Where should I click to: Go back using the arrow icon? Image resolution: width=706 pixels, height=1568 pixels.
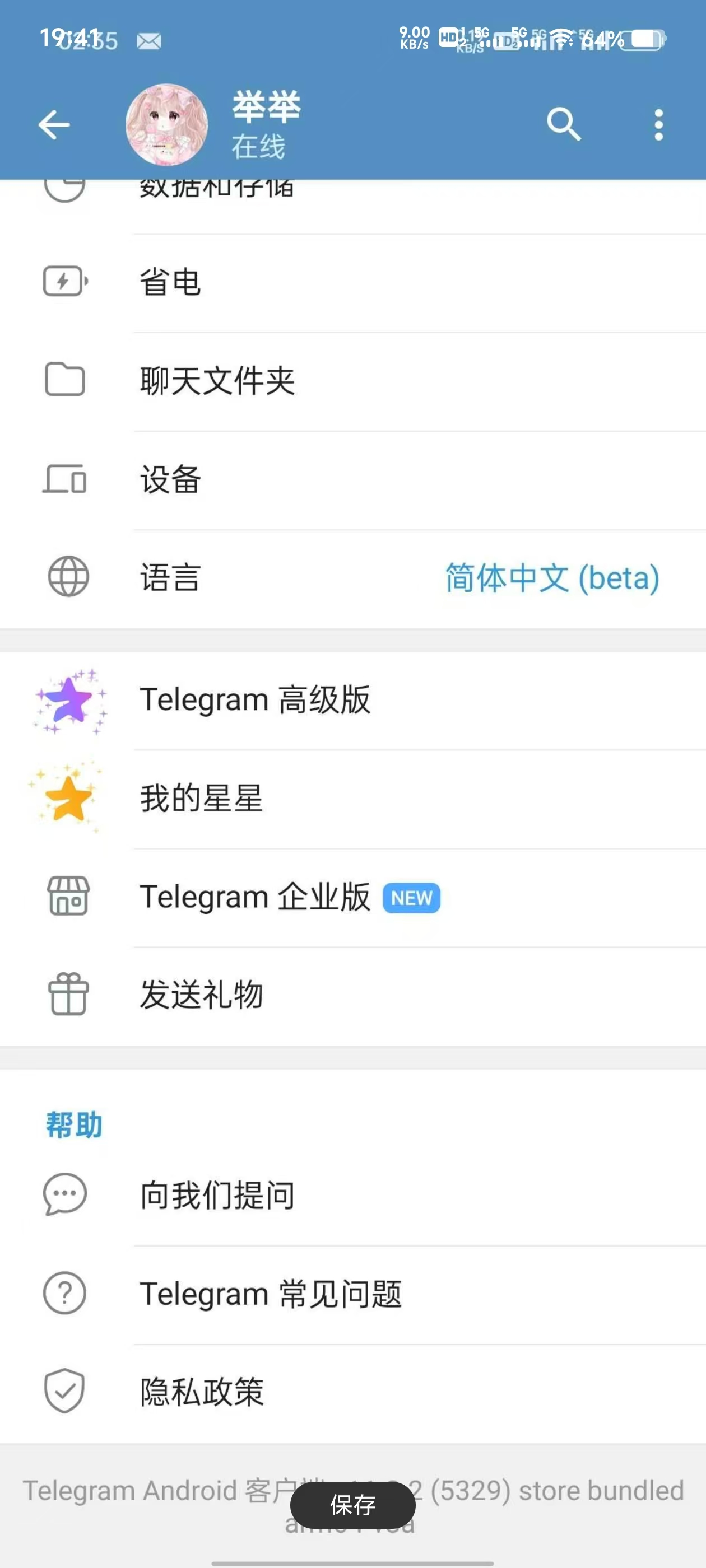coord(54,125)
